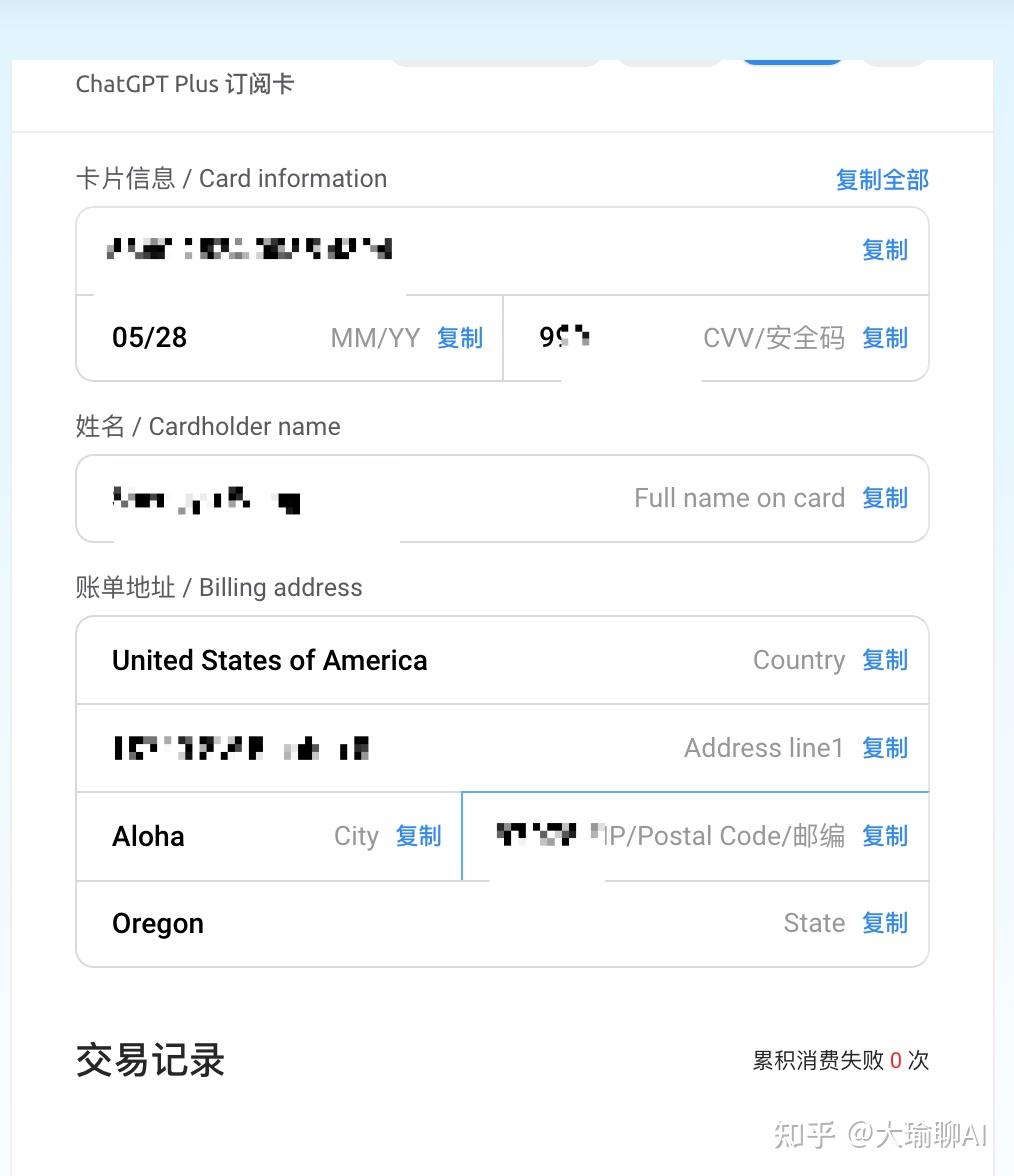Copy the 05/28 expiry date
1014x1176 pixels.
(460, 338)
